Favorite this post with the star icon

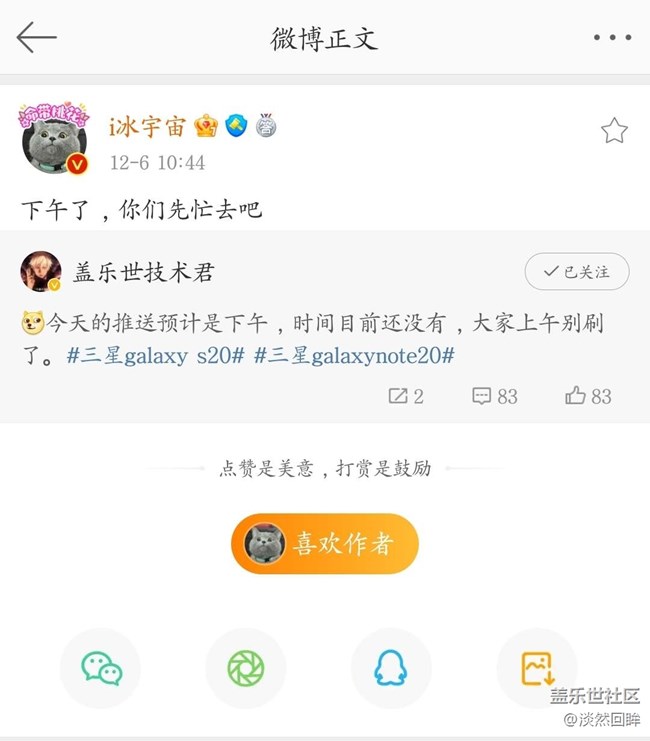click(x=614, y=131)
